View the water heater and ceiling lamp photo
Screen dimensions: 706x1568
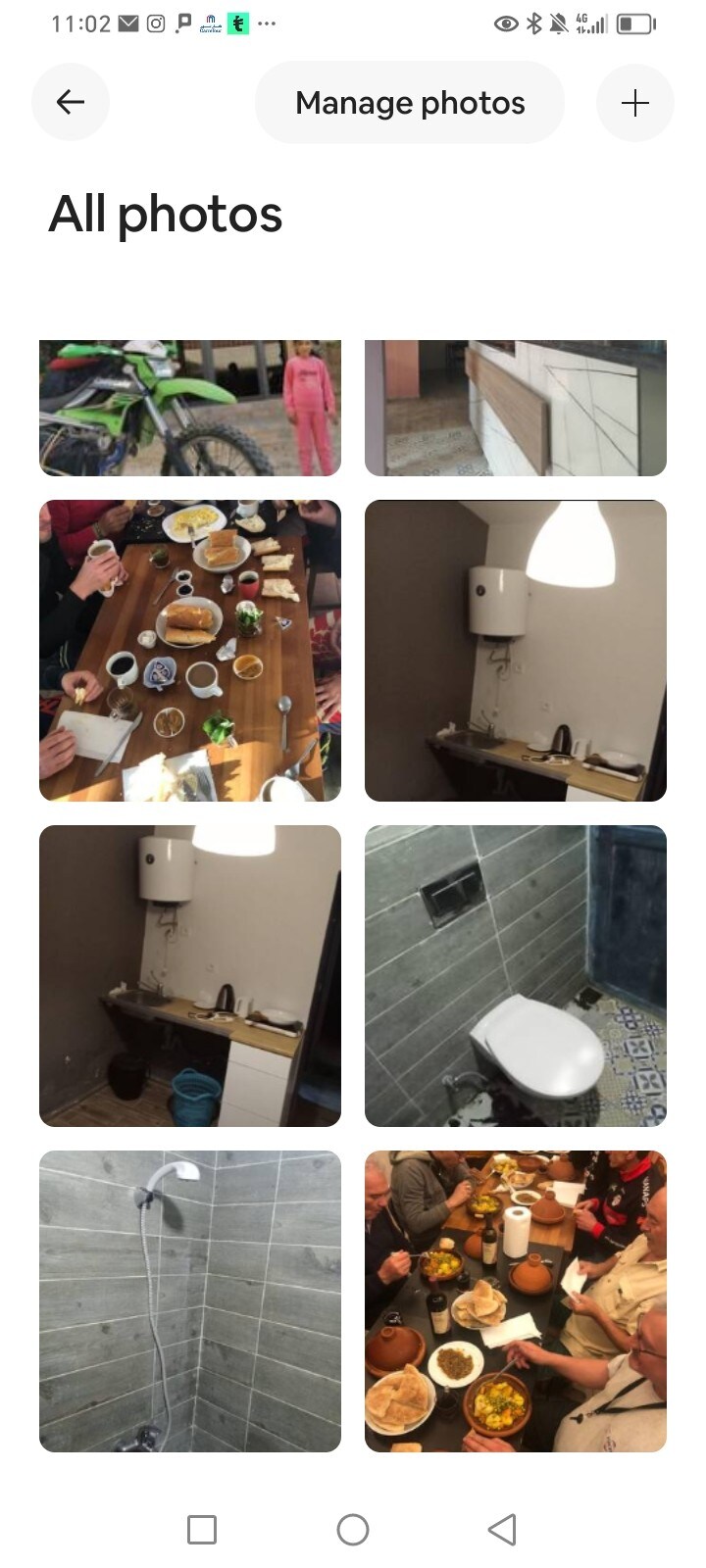(x=515, y=651)
